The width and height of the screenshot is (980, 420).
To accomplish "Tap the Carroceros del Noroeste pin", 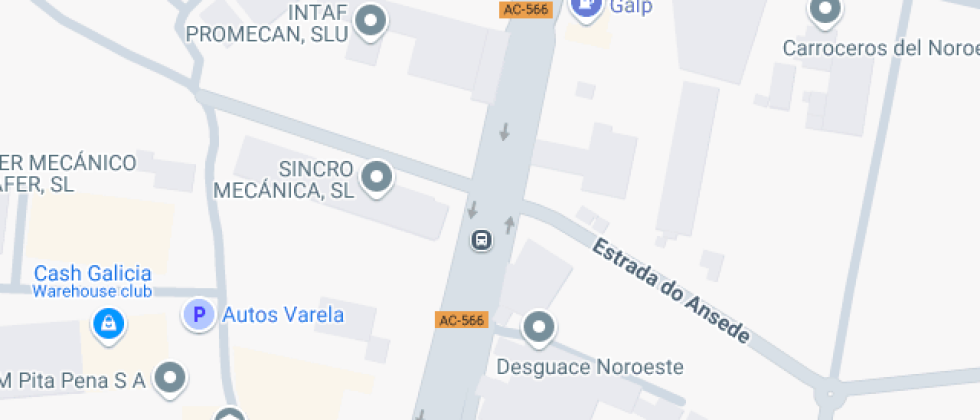I will pos(825,11).
